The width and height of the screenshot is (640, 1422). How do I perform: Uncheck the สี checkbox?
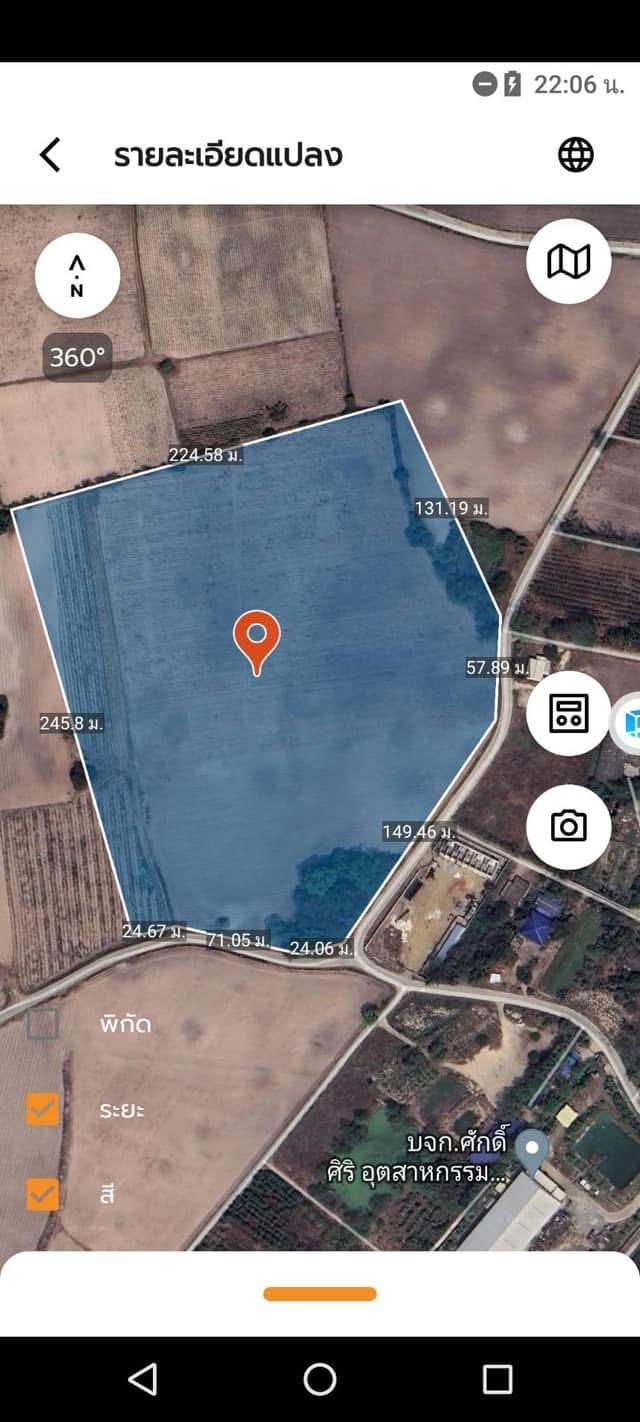[42, 1194]
